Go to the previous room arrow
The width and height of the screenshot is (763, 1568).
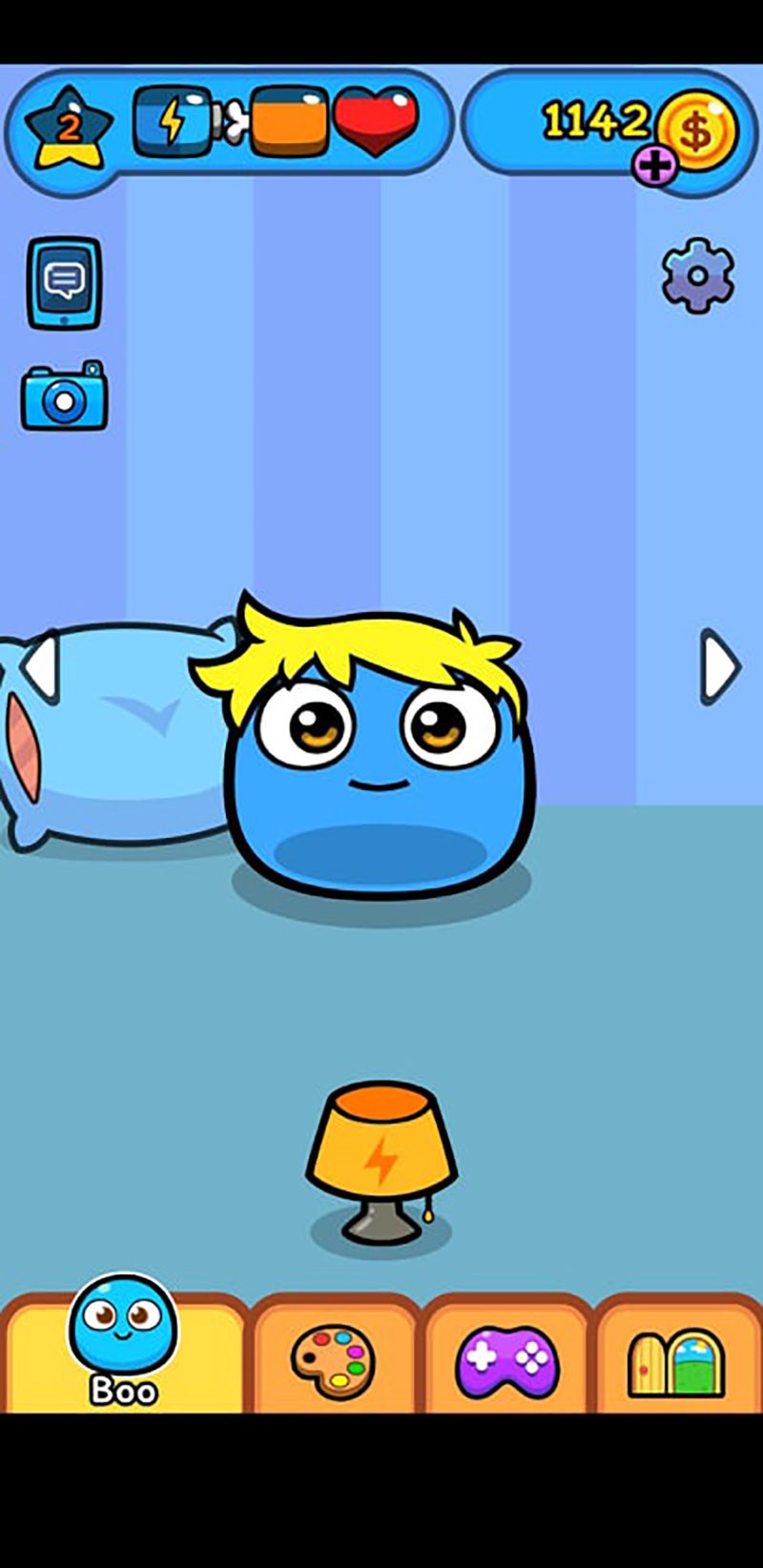(x=42, y=667)
